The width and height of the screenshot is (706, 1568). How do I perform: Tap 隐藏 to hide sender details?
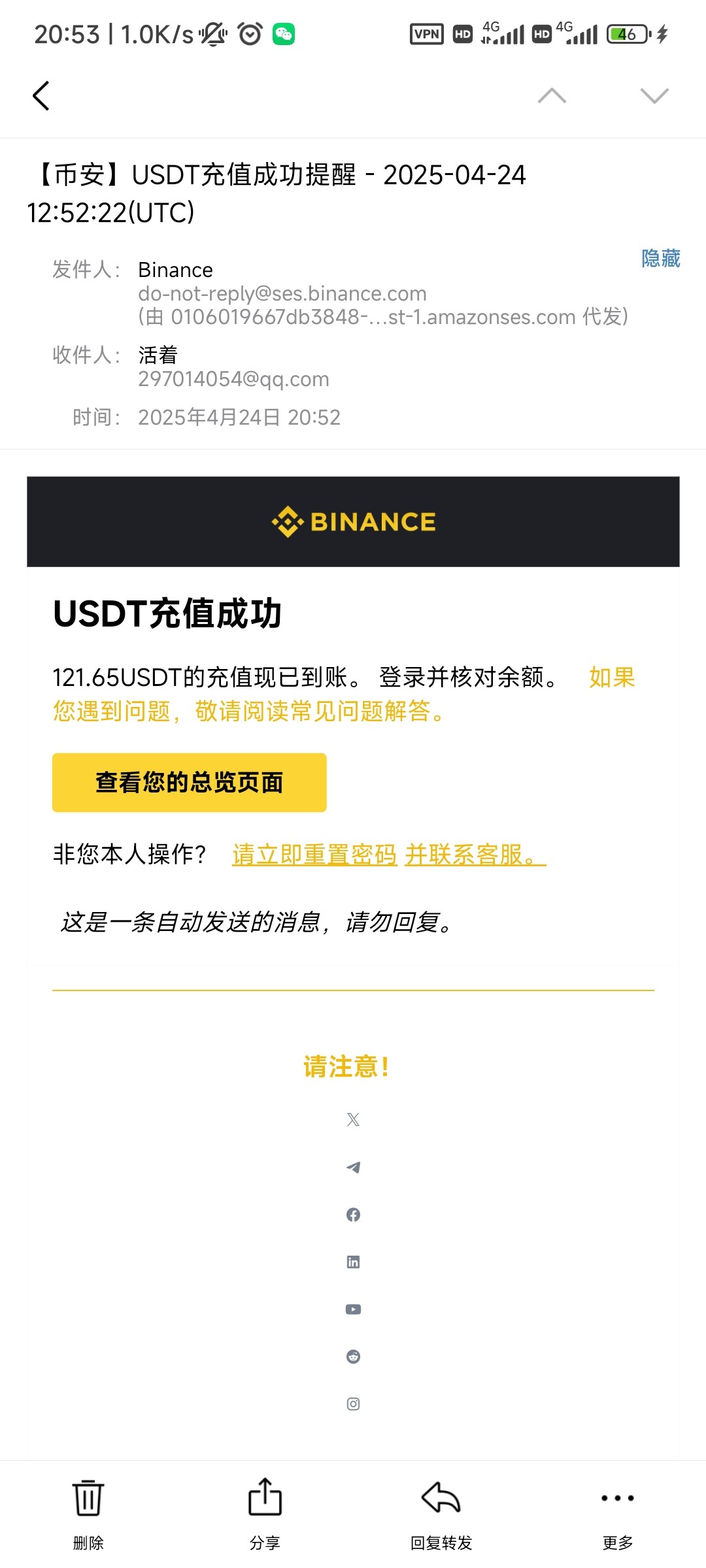660,259
